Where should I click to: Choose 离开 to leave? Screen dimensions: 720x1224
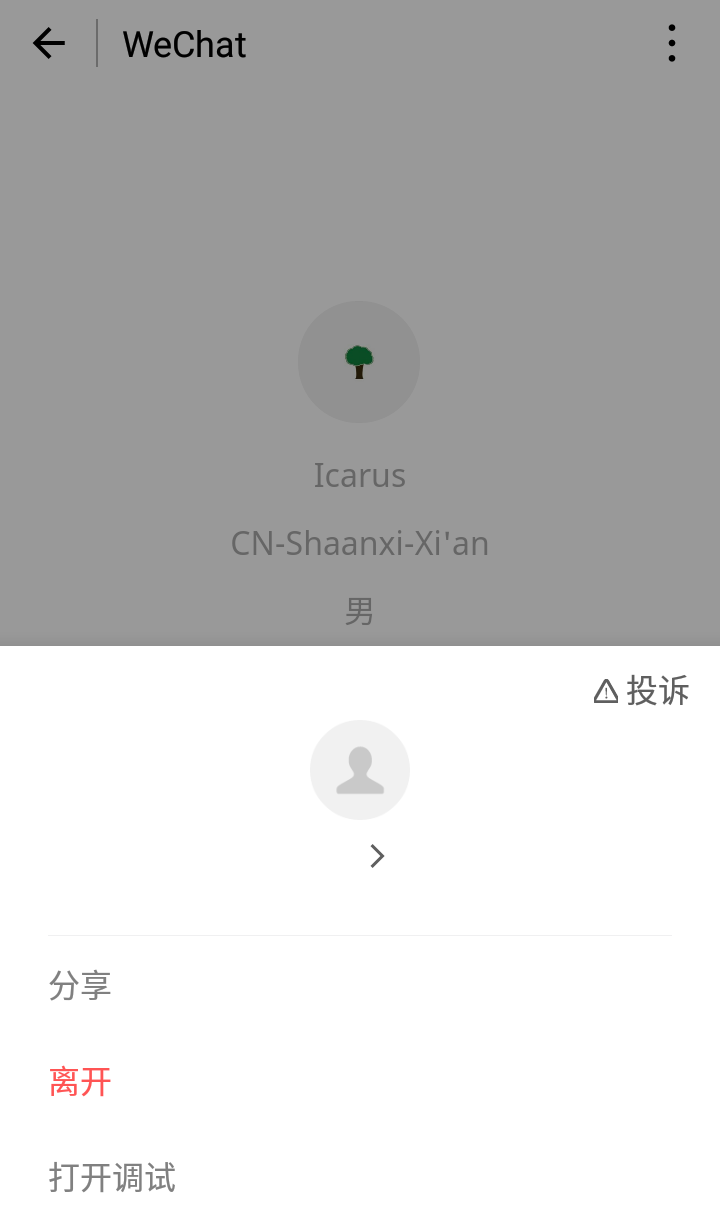click(80, 1082)
